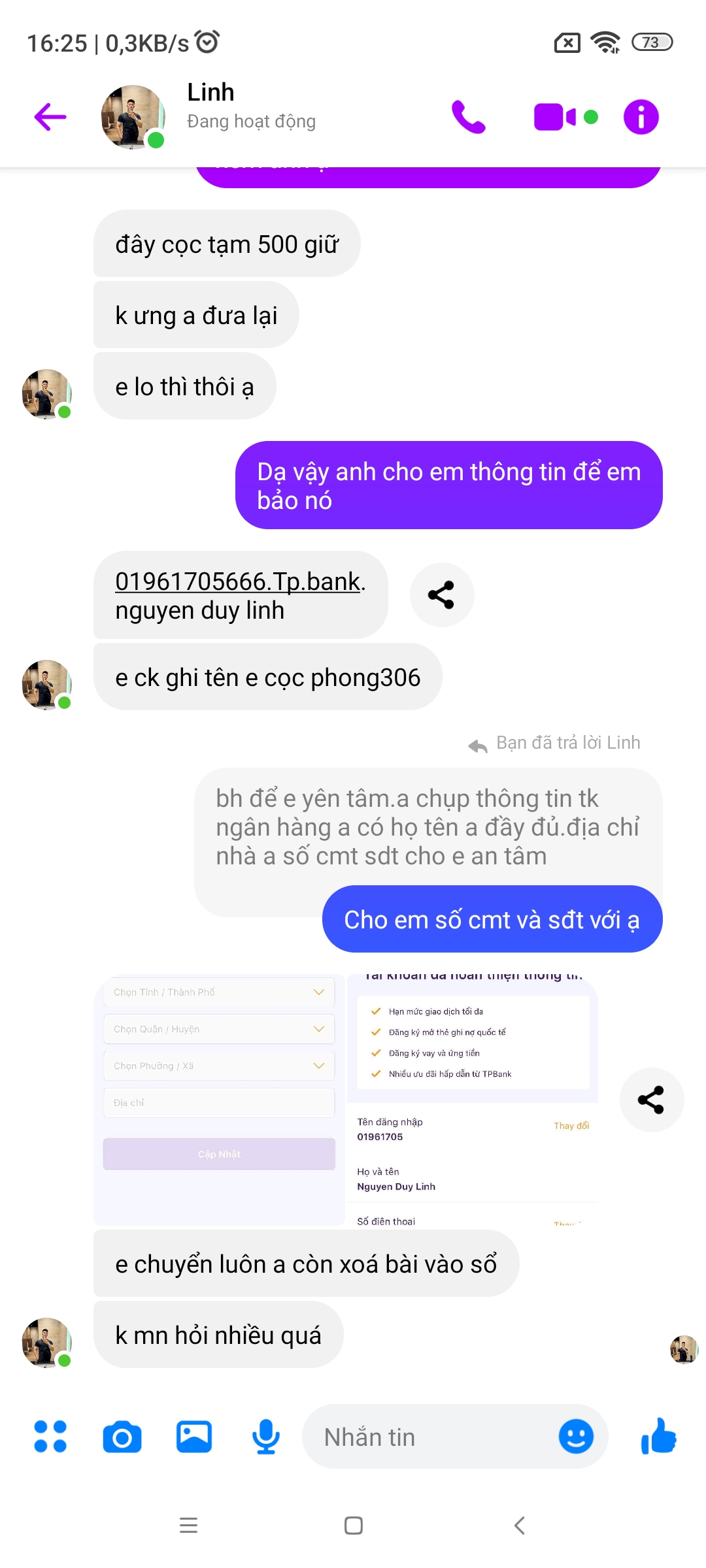Viewport: 706px width, 1568px height.
Task: Open the TPBank account info screenshot
Action: pos(473,1100)
